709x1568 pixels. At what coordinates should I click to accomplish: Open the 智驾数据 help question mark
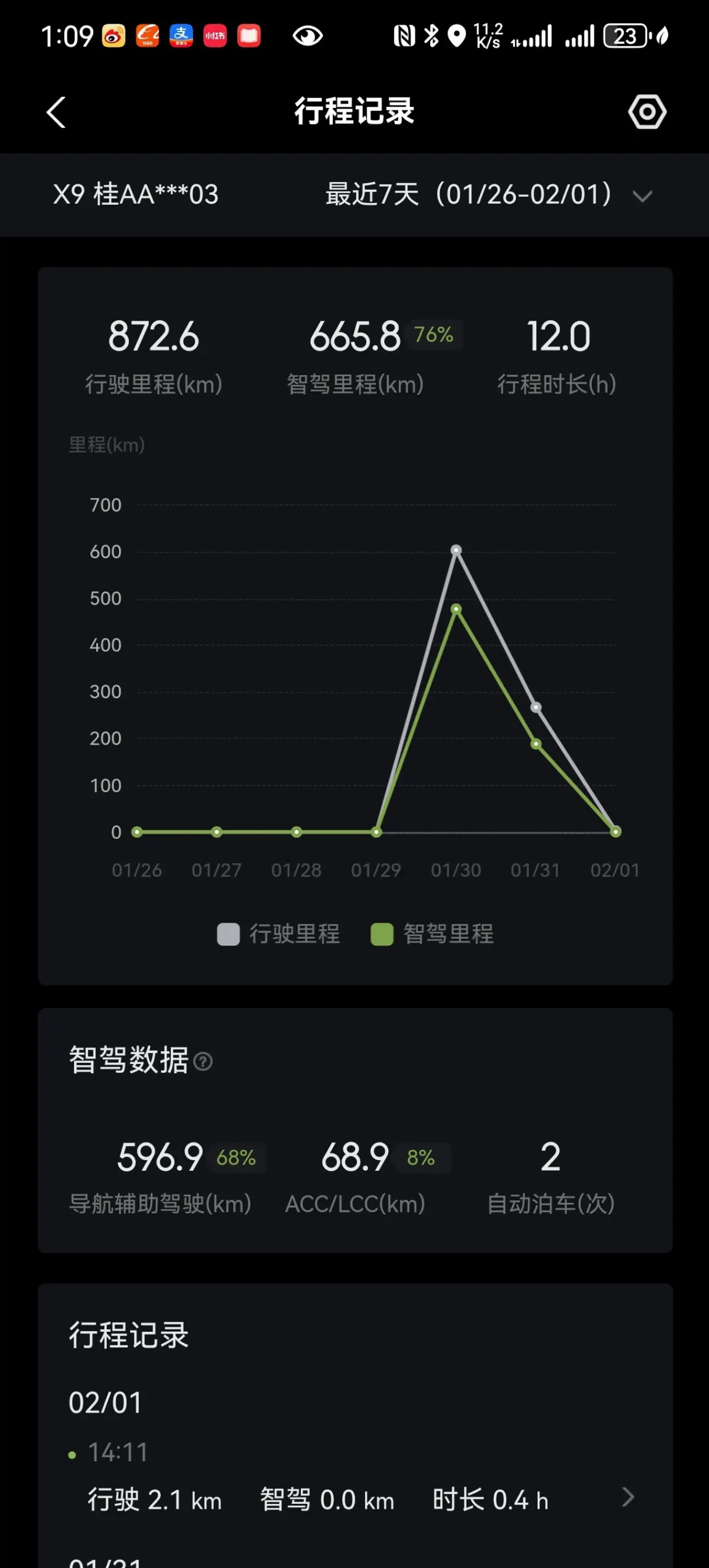coord(203,1061)
